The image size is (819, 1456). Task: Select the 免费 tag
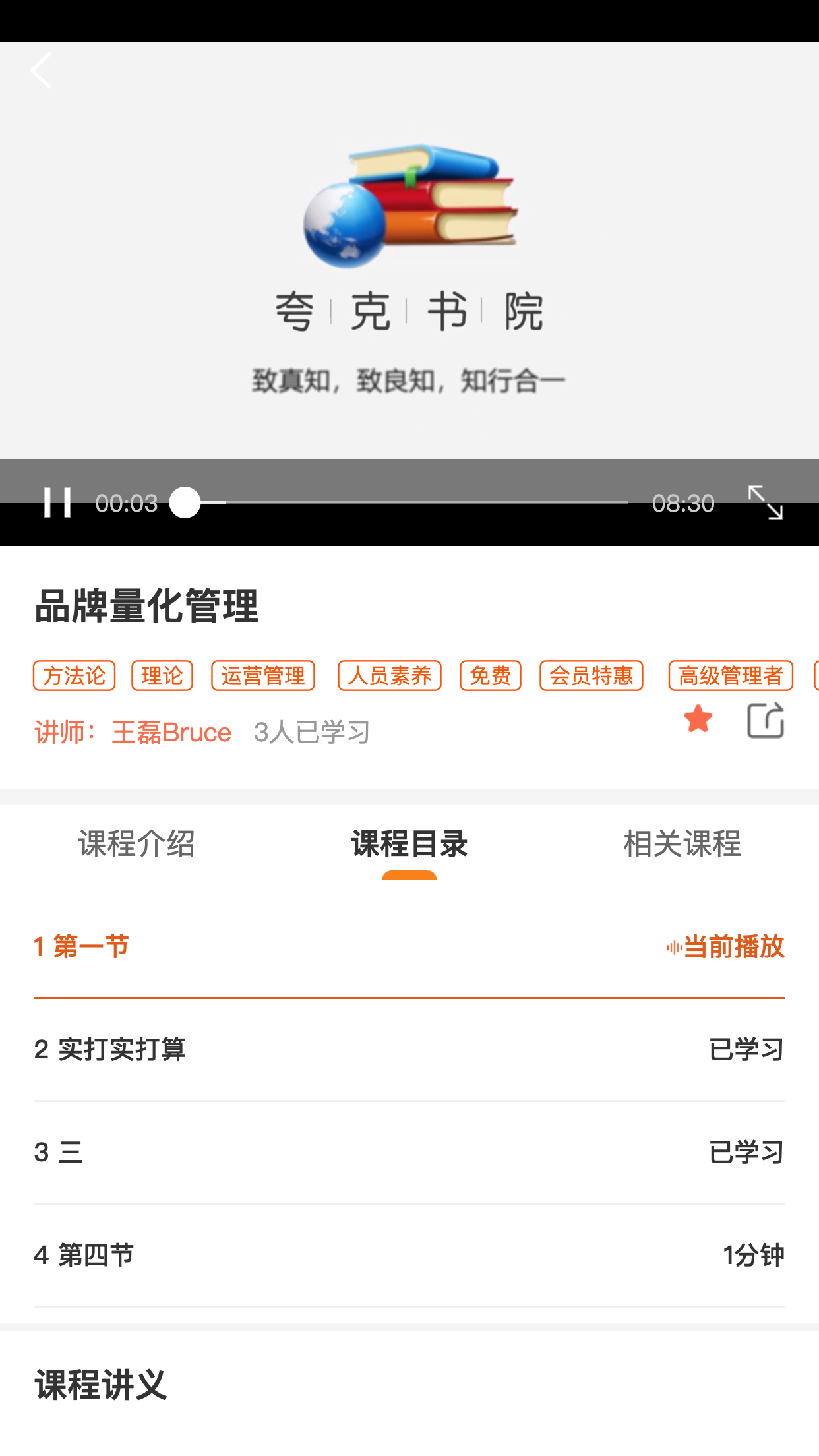pos(490,675)
